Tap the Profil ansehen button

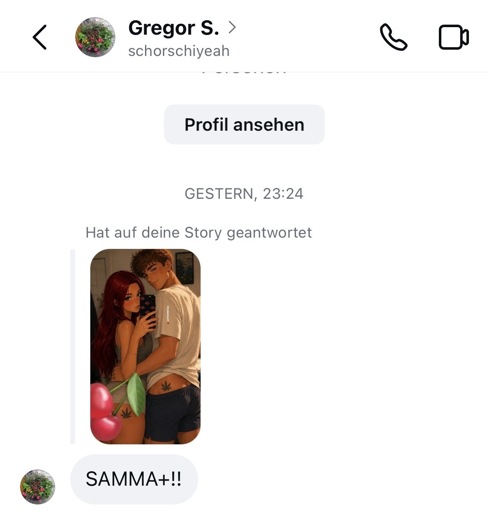[244, 124]
